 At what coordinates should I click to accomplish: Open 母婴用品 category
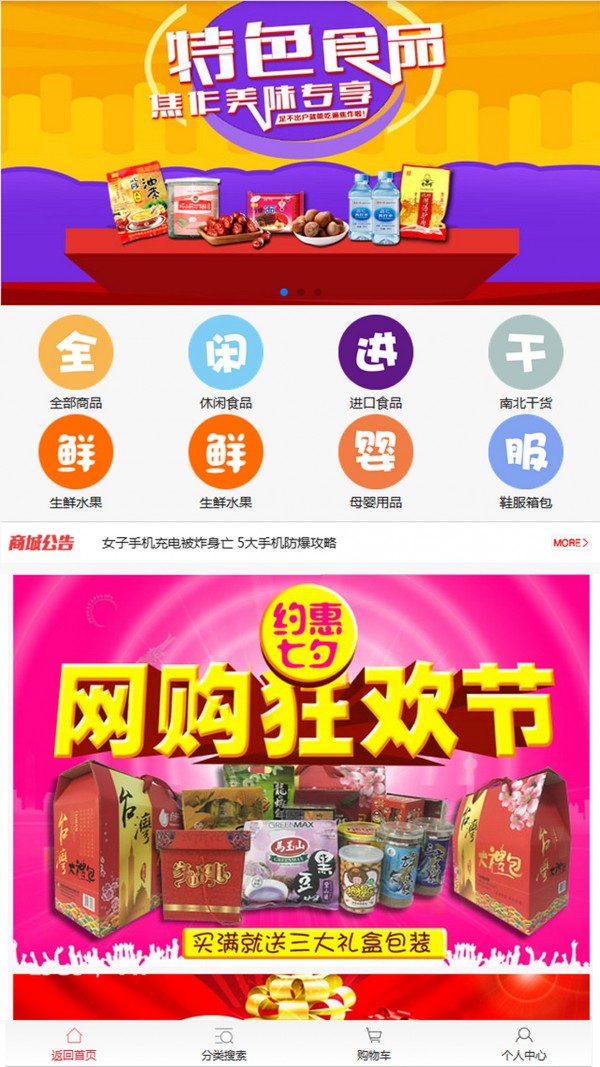376,462
